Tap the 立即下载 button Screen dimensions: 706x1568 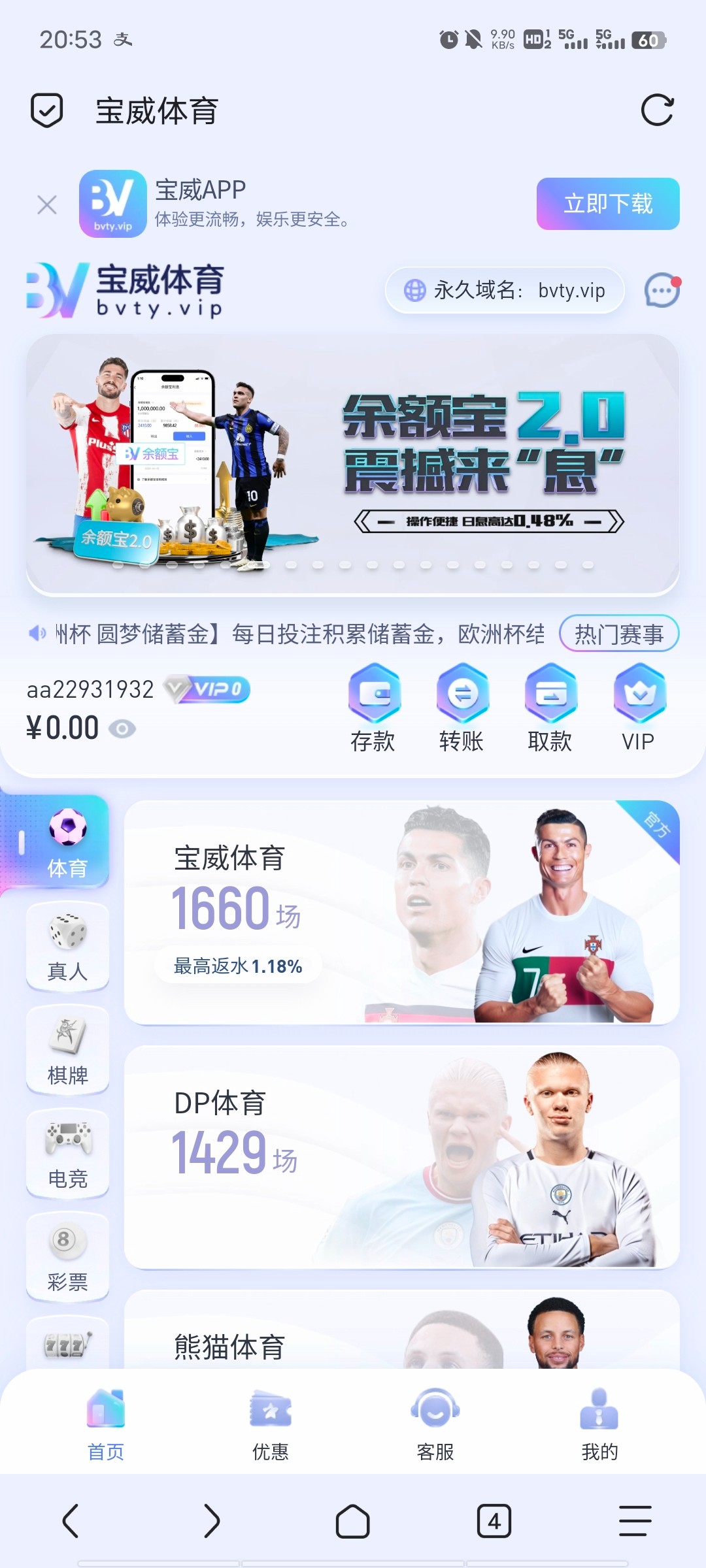pos(608,204)
